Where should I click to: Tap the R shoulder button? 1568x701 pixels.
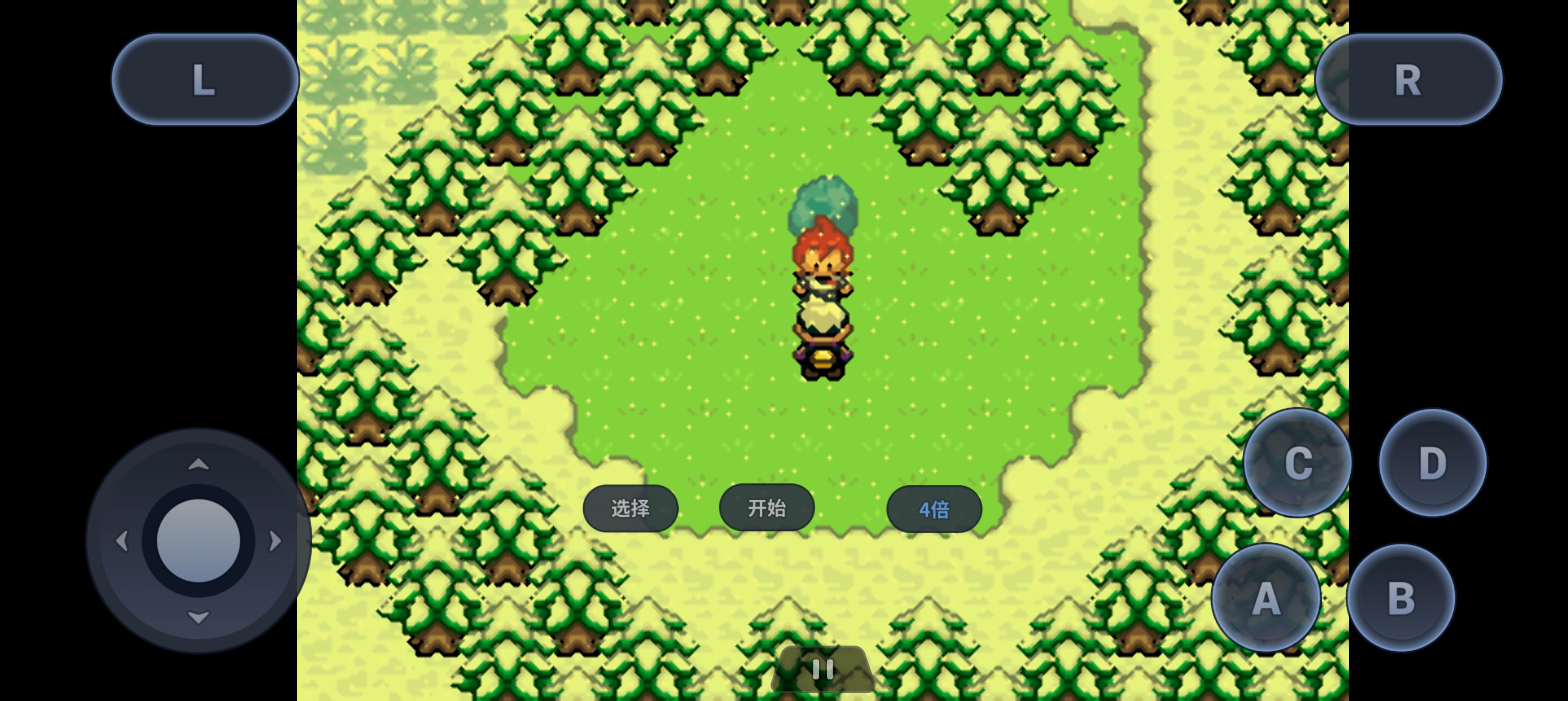(1408, 80)
